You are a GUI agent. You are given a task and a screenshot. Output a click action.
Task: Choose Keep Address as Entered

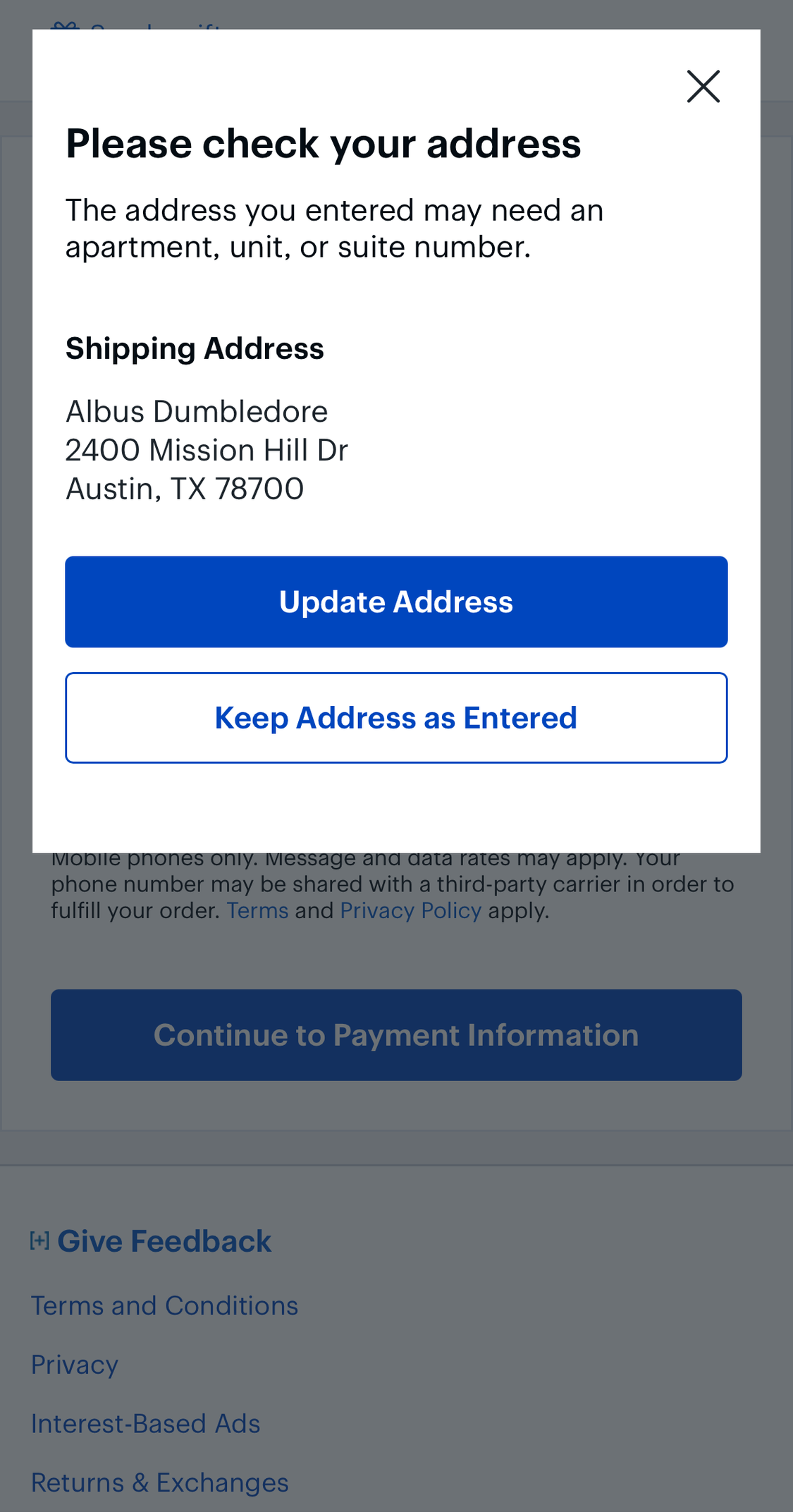pyautogui.click(x=396, y=717)
